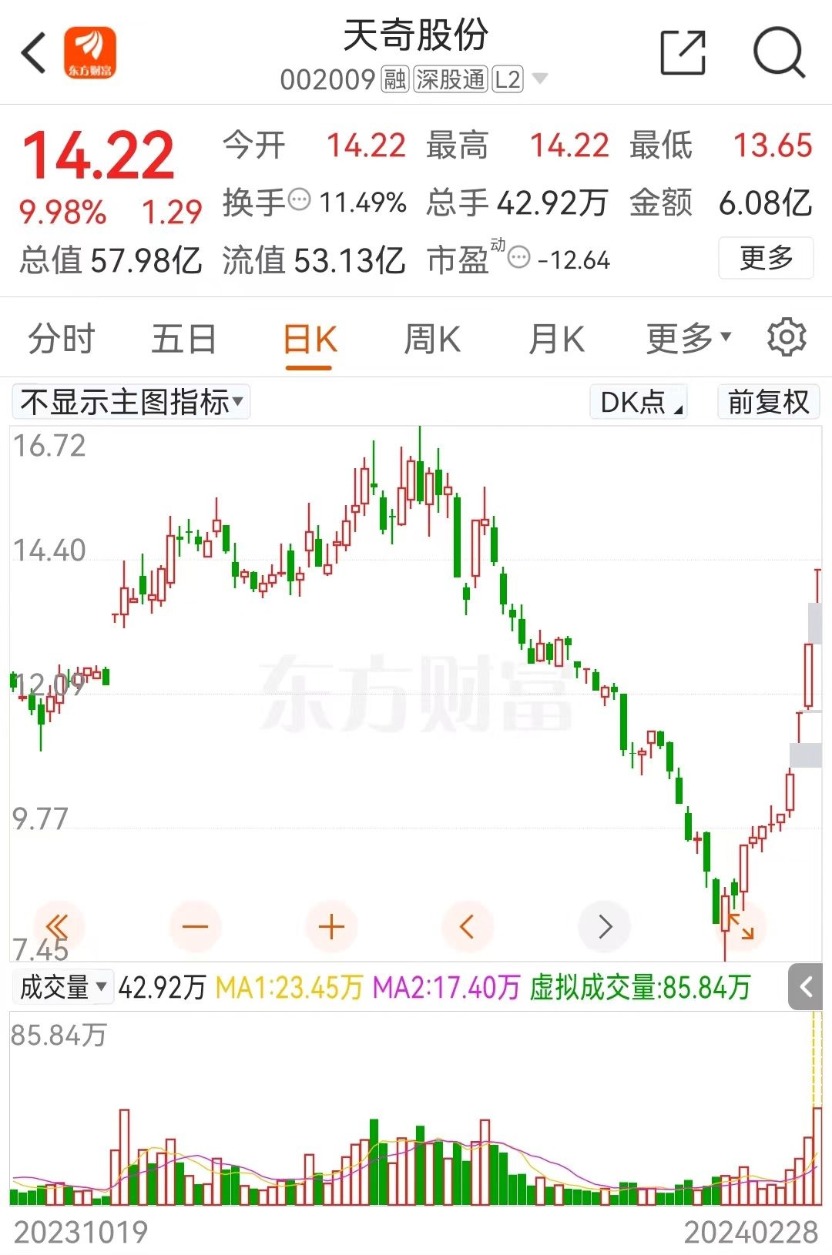The image size is (832, 1255).
Task: Open the stock search
Action: click(x=779, y=52)
